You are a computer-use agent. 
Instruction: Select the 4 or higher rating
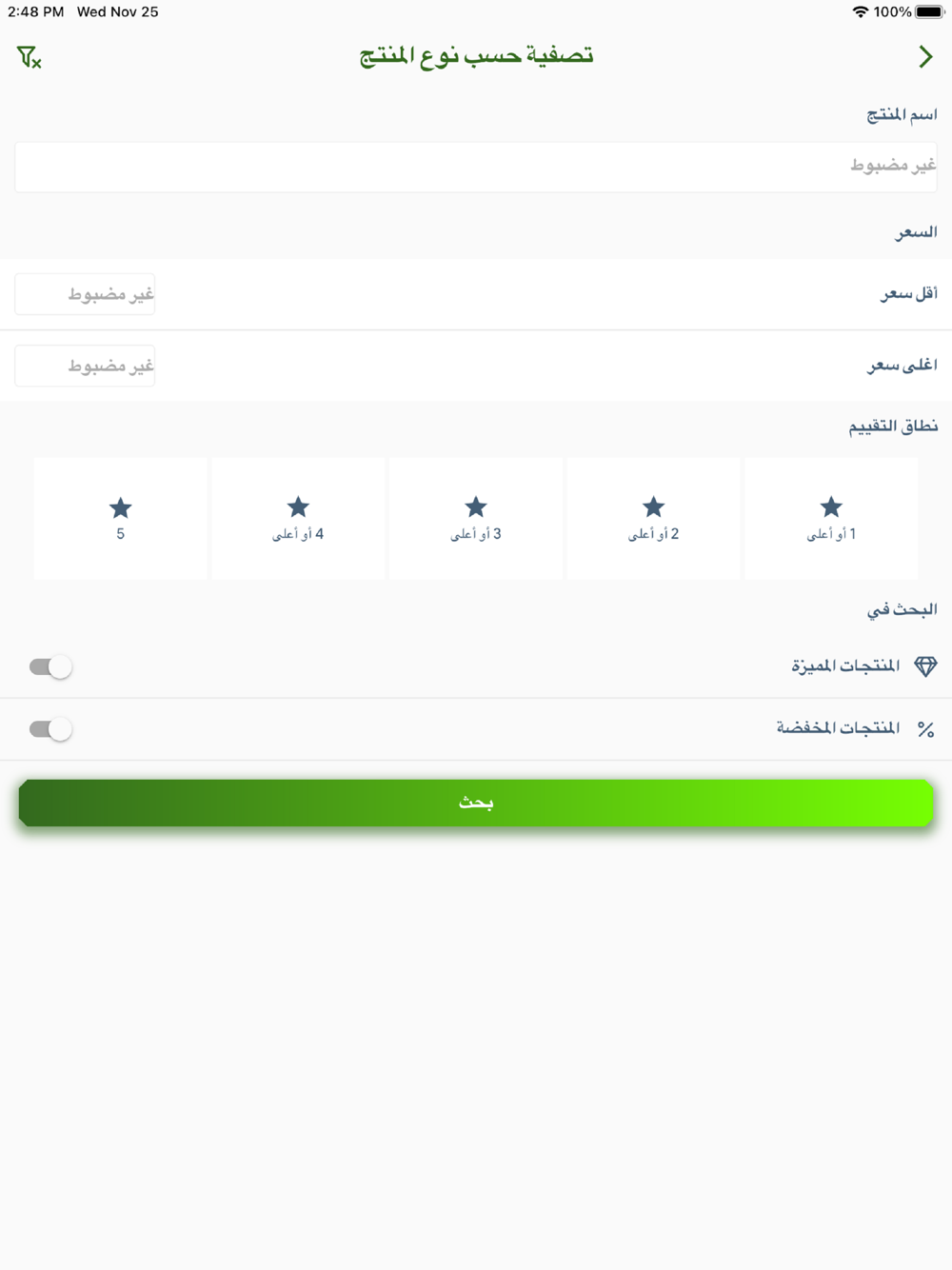point(298,519)
